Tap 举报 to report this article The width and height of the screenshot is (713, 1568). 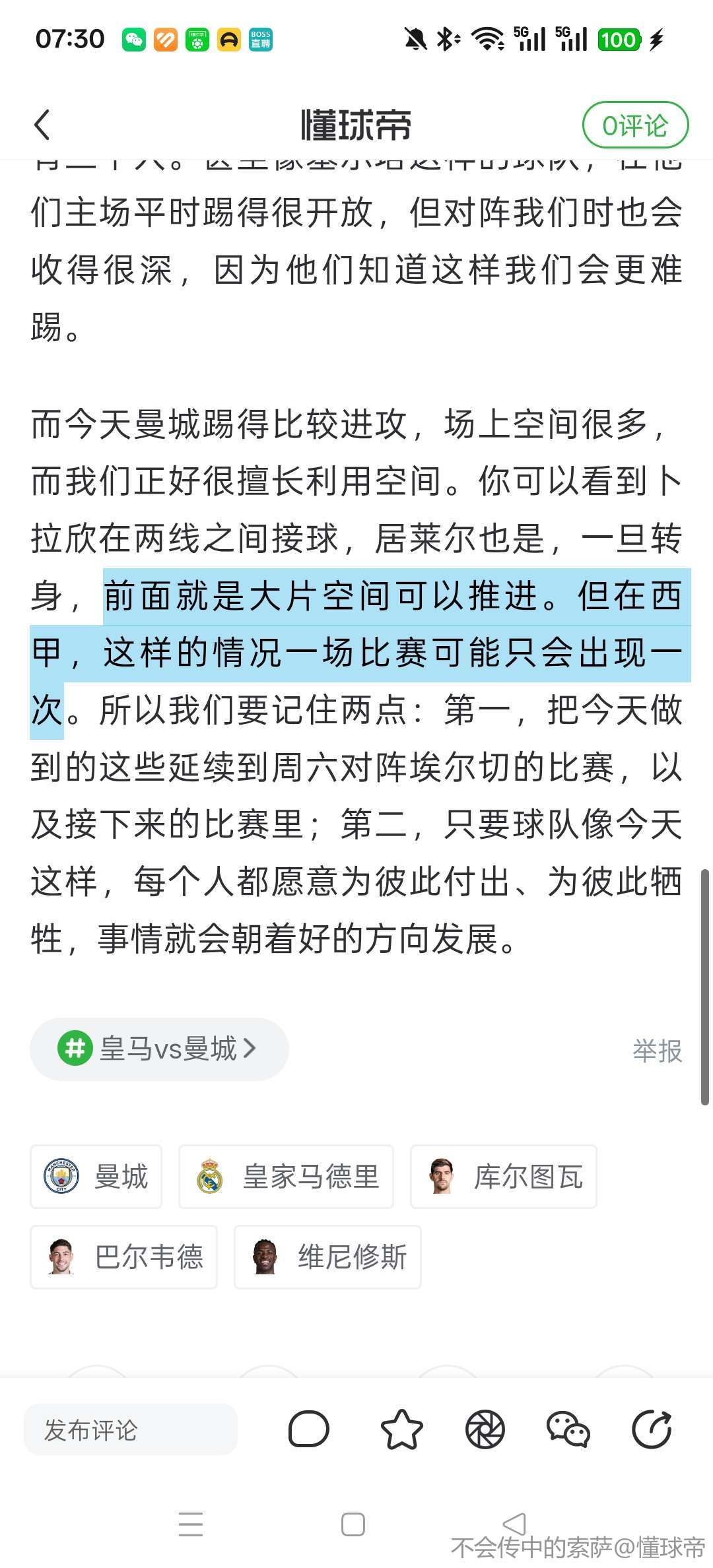coord(657,1051)
